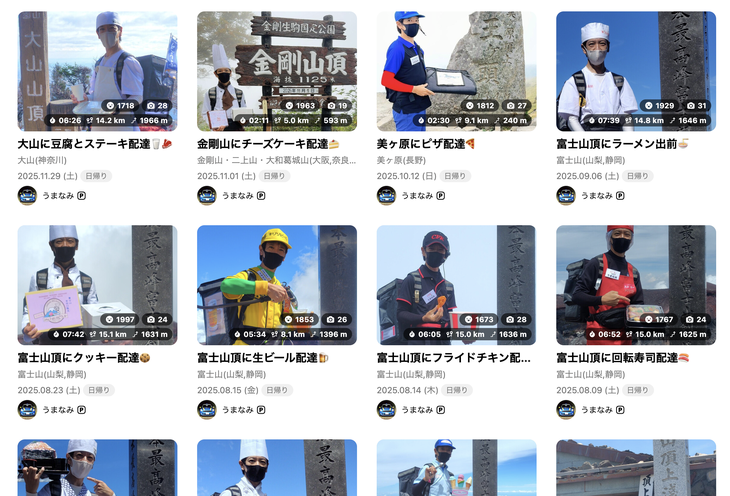Open the 富士山頂に生ビール配達 activity

point(276,284)
